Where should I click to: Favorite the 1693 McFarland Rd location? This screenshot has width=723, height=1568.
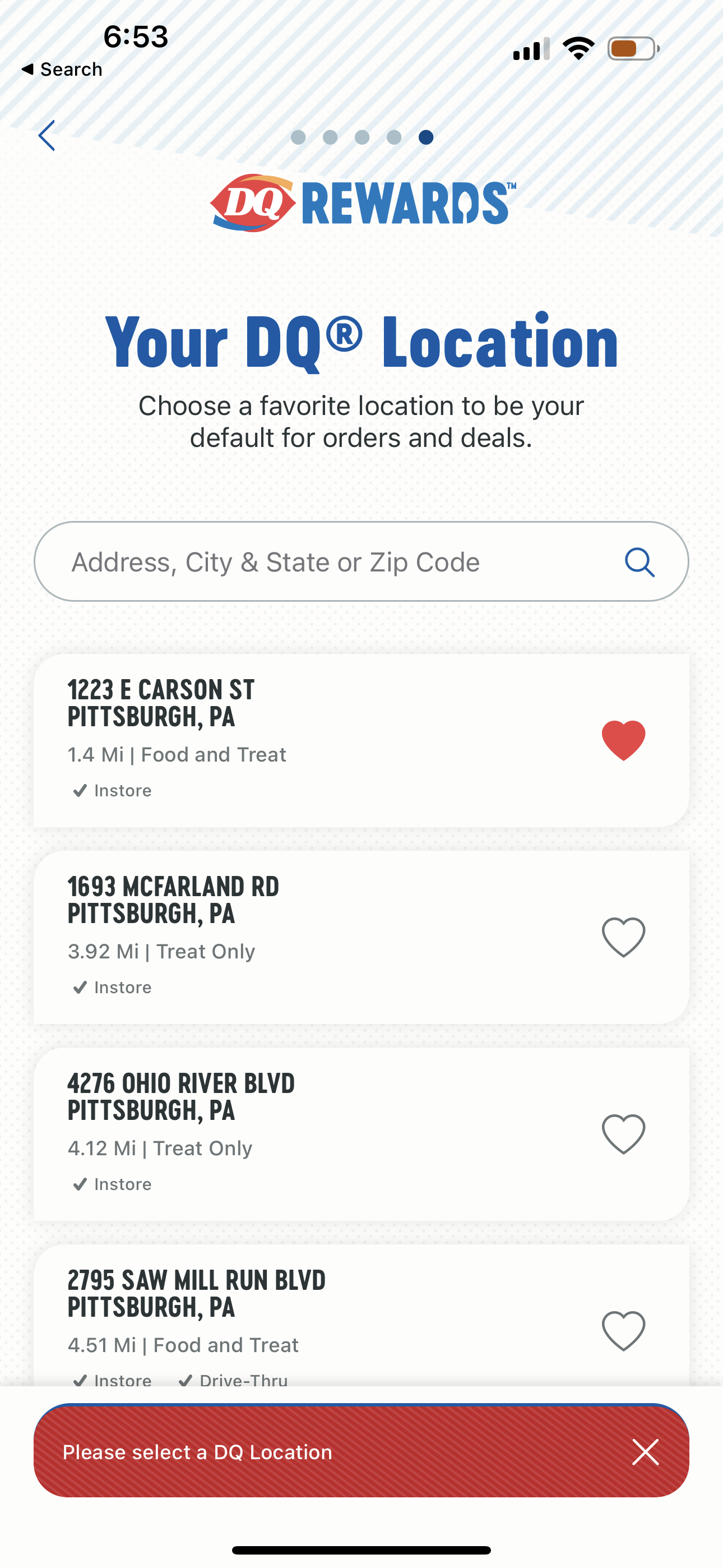(623, 935)
